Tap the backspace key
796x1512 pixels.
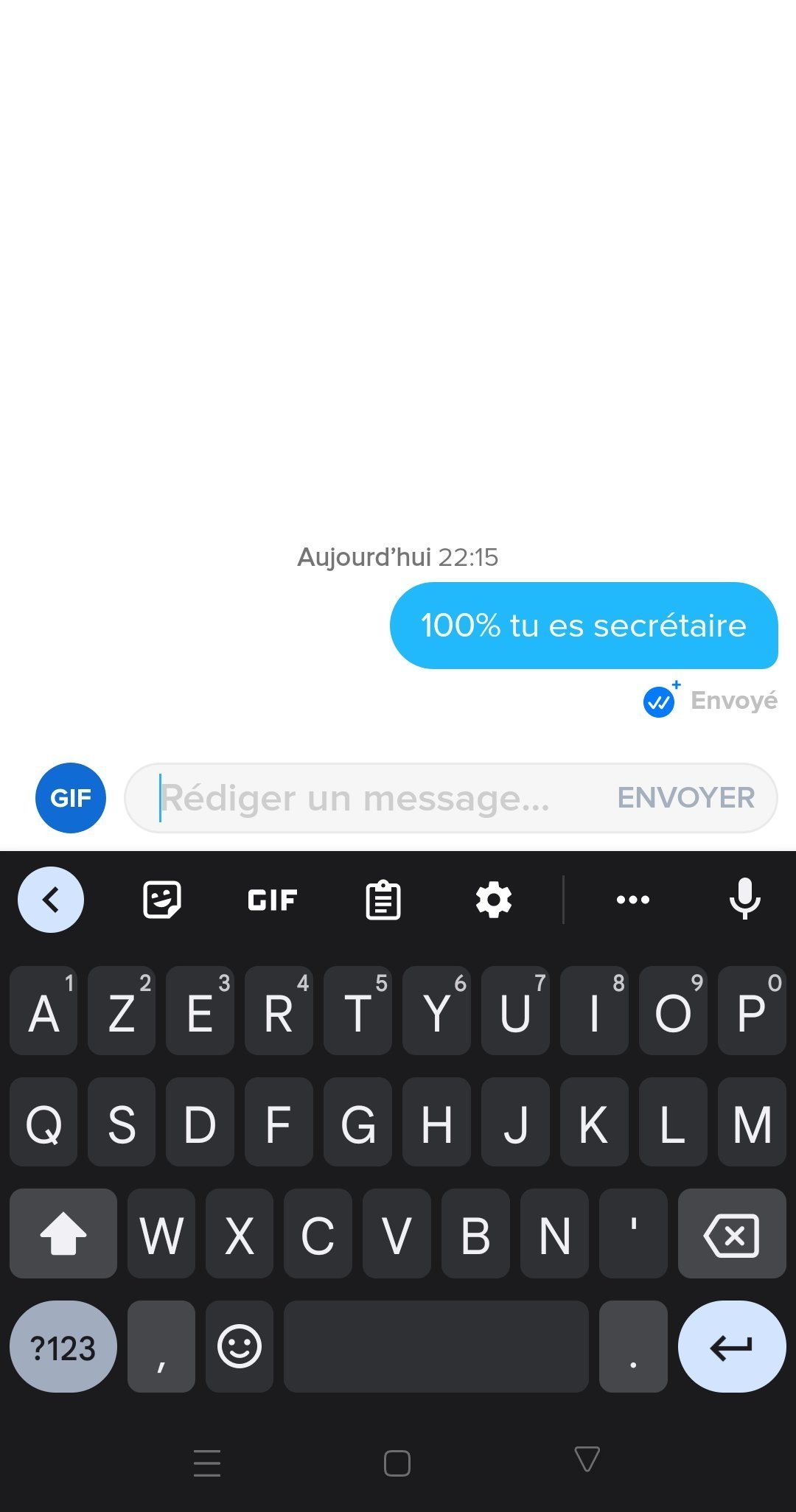(732, 1233)
